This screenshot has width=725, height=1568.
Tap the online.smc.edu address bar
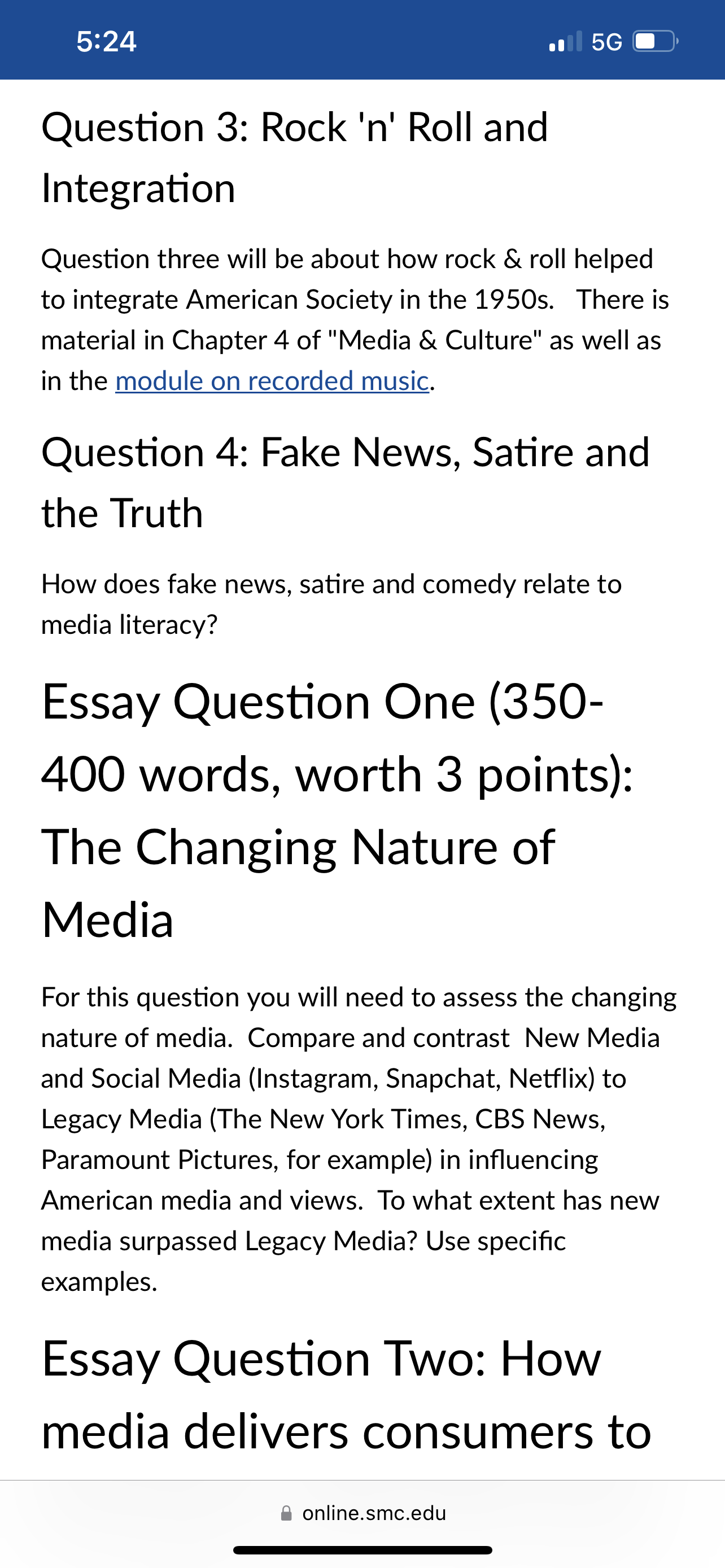tap(363, 1513)
